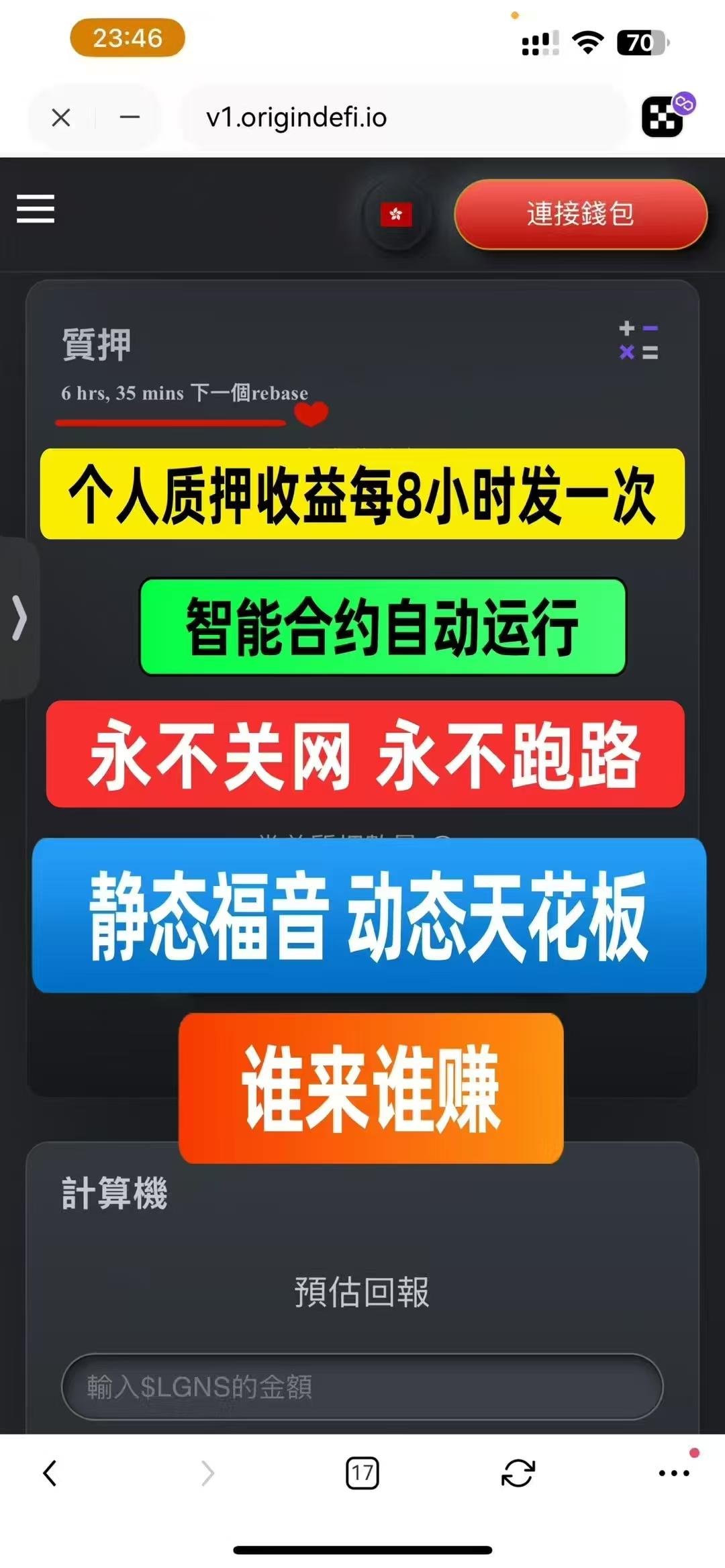Open the three-dot more options menu

point(674,1473)
